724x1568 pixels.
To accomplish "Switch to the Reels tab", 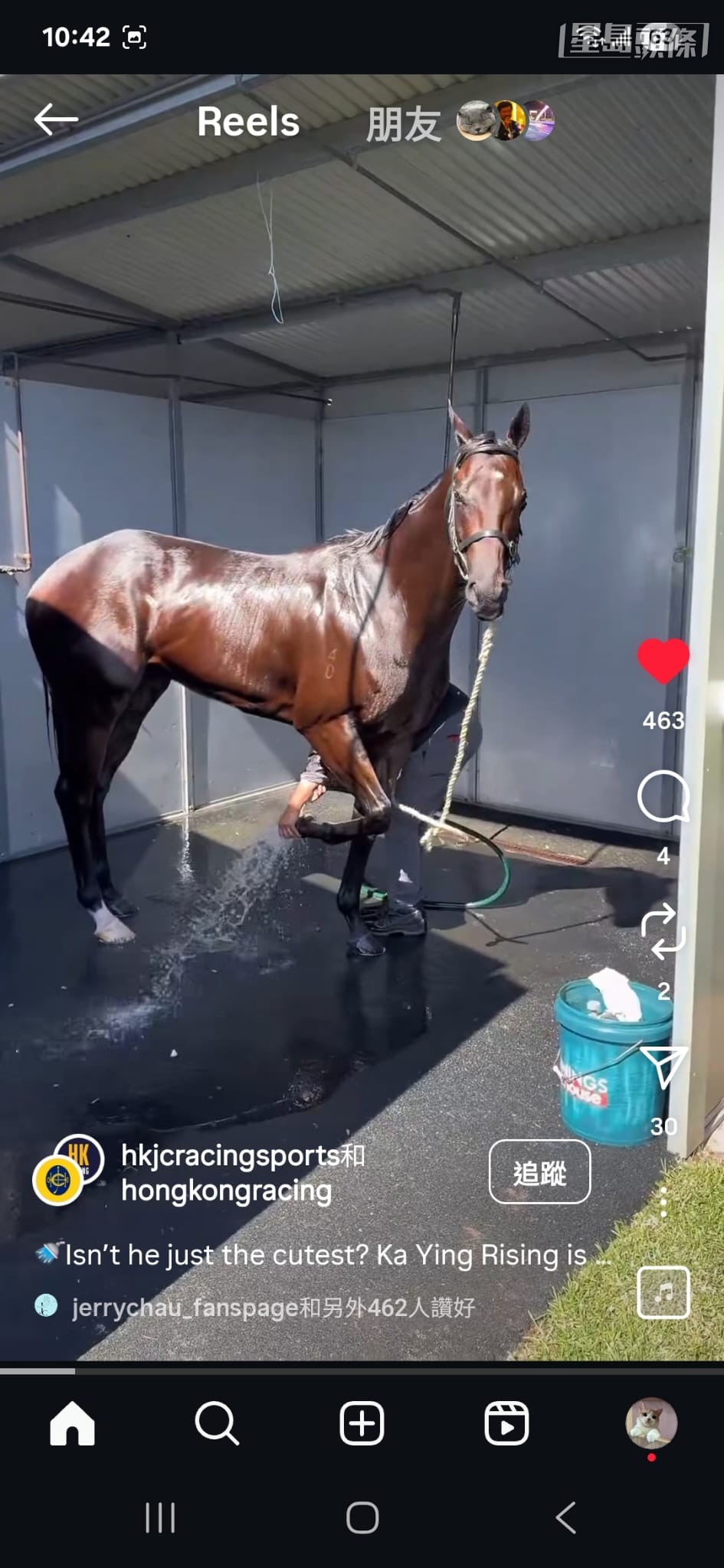I will (506, 1423).
